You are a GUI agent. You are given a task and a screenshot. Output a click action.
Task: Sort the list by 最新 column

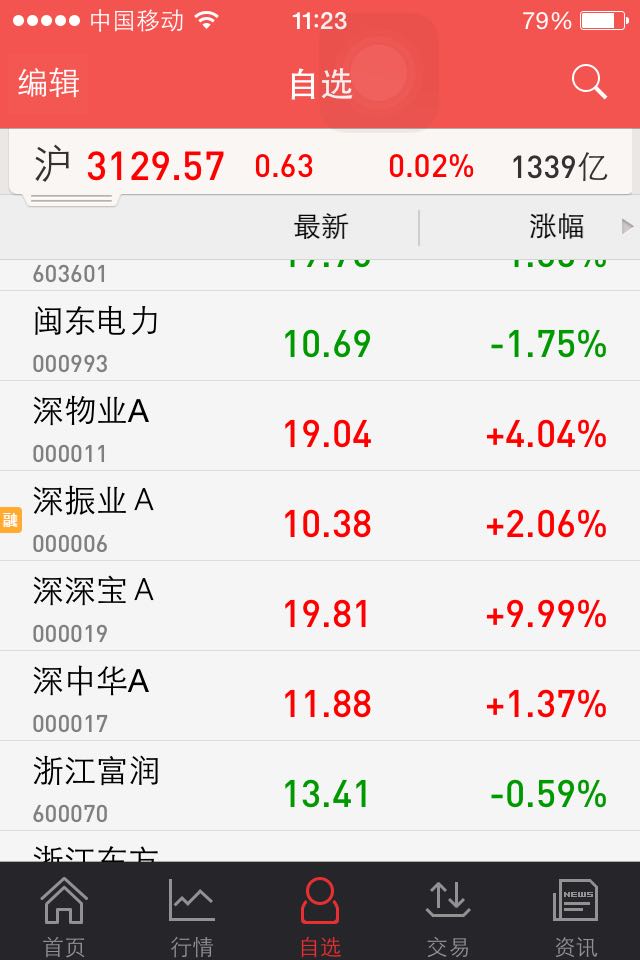(321, 227)
